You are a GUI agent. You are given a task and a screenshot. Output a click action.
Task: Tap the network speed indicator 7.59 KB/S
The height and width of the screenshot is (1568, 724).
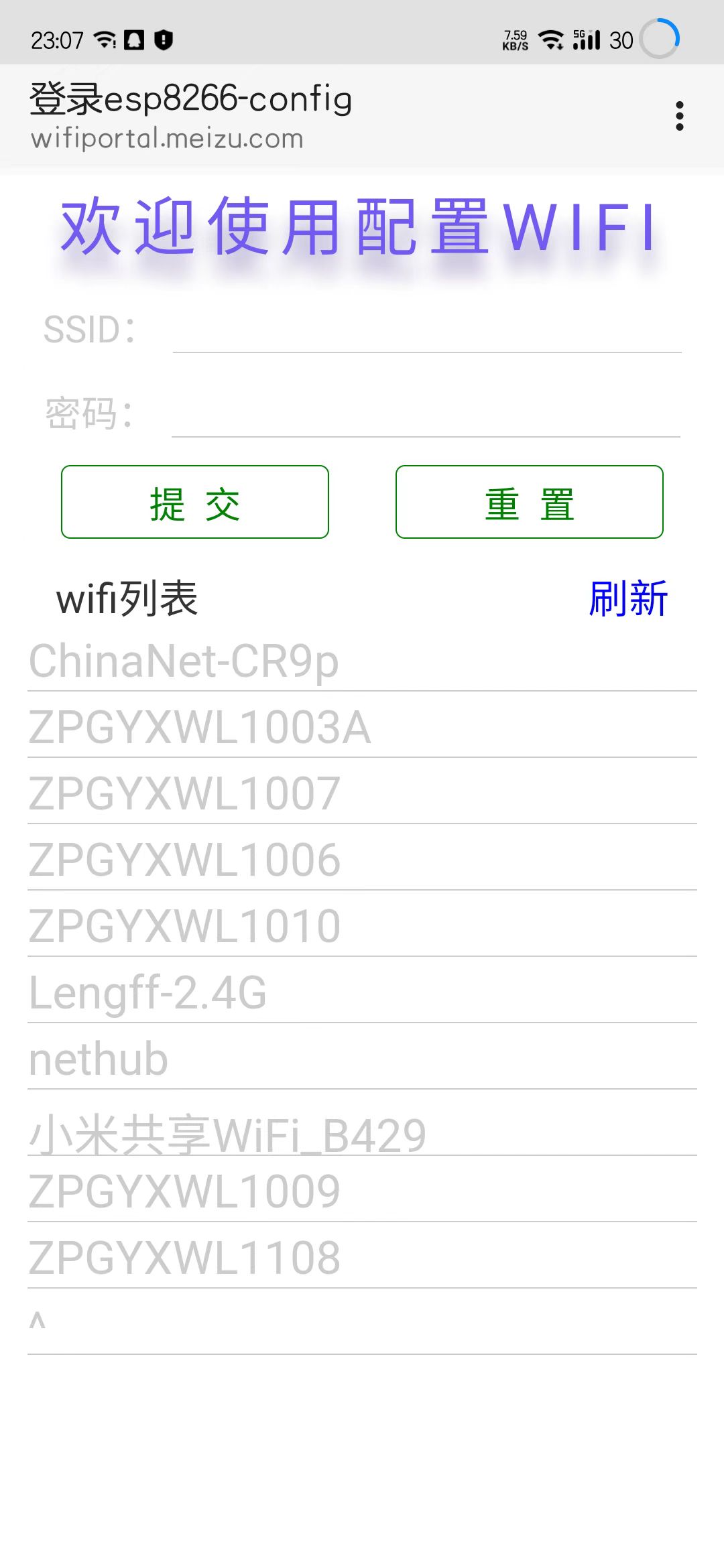coord(515,38)
